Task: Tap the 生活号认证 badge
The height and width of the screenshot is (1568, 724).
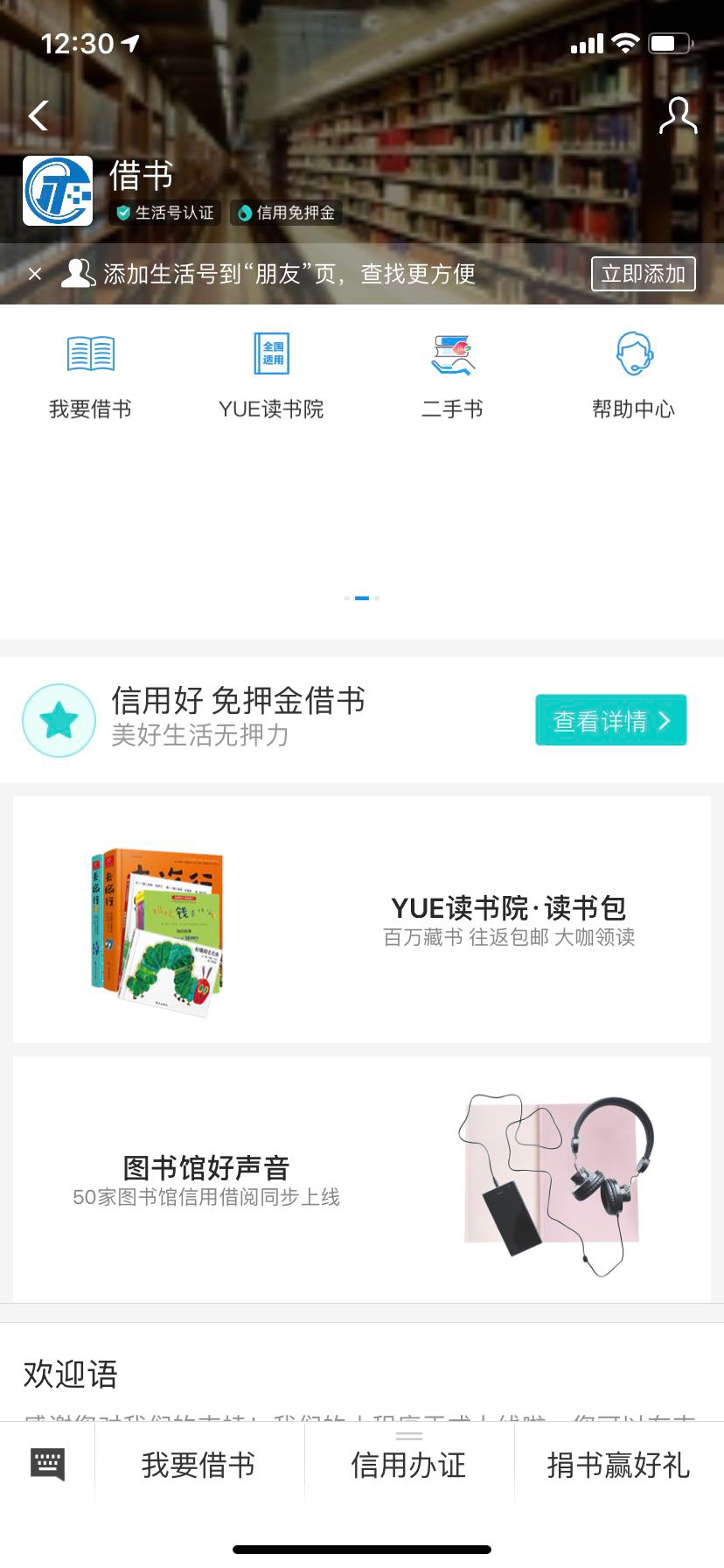Action: point(165,213)
